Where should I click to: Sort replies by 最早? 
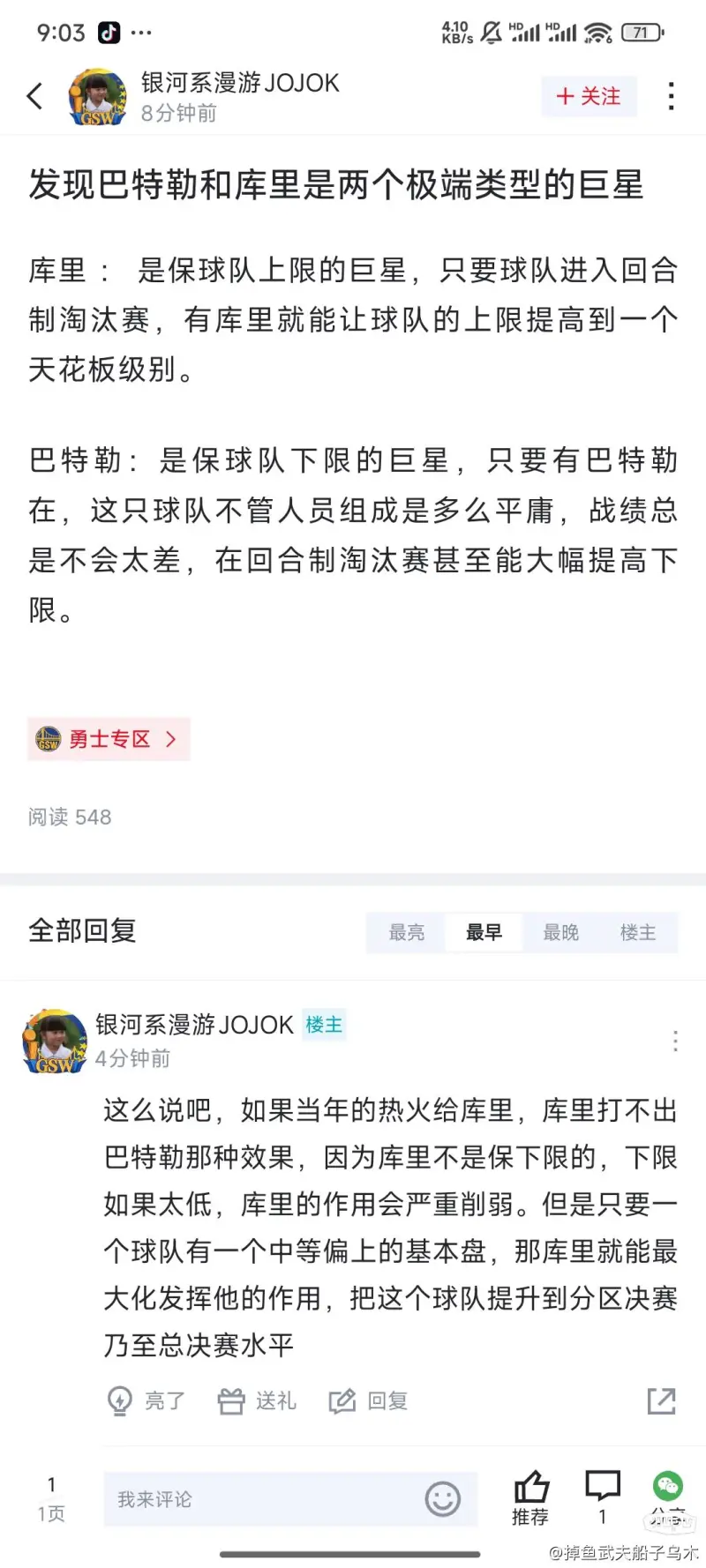484,932
